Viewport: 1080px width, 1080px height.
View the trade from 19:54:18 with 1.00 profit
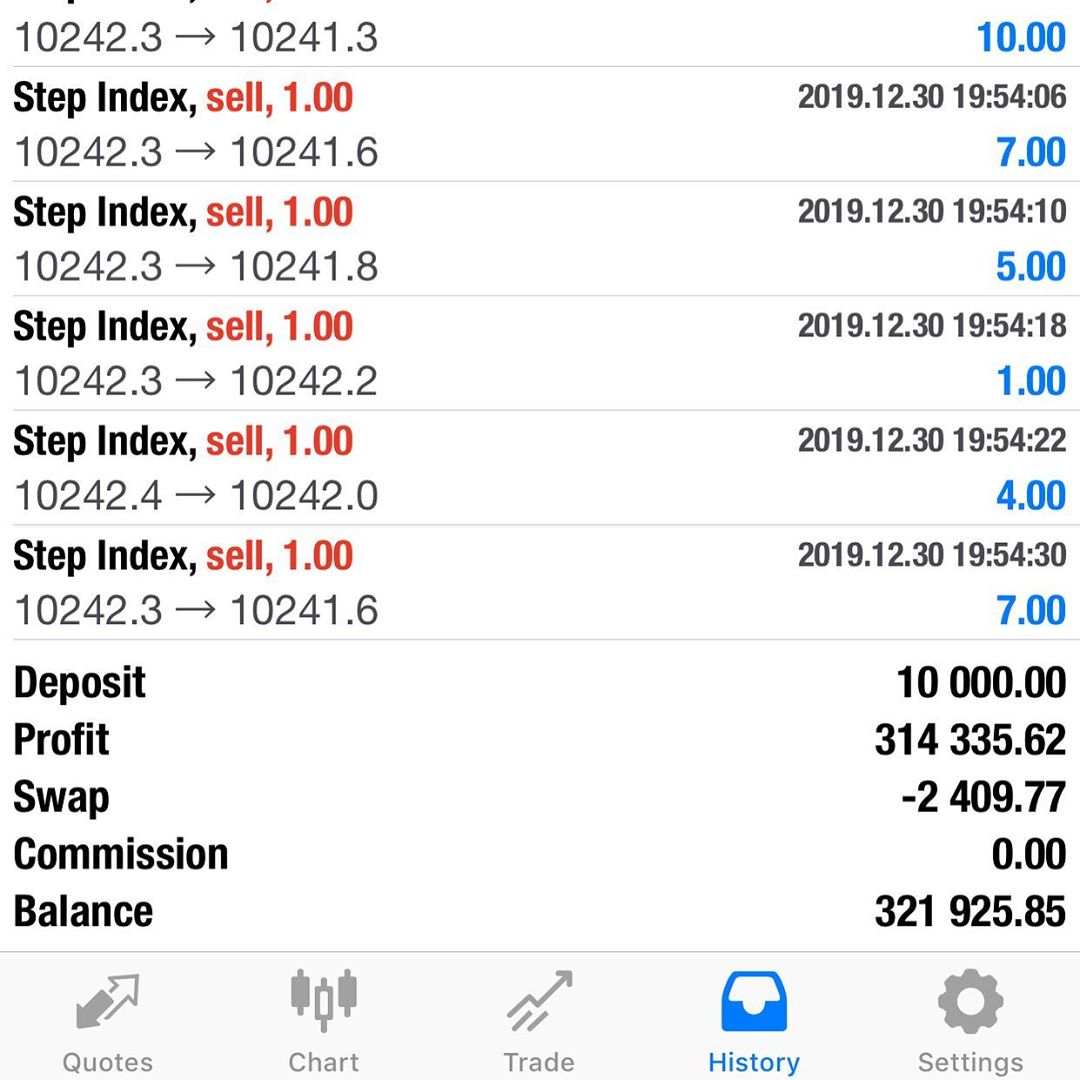pos(540,353)
